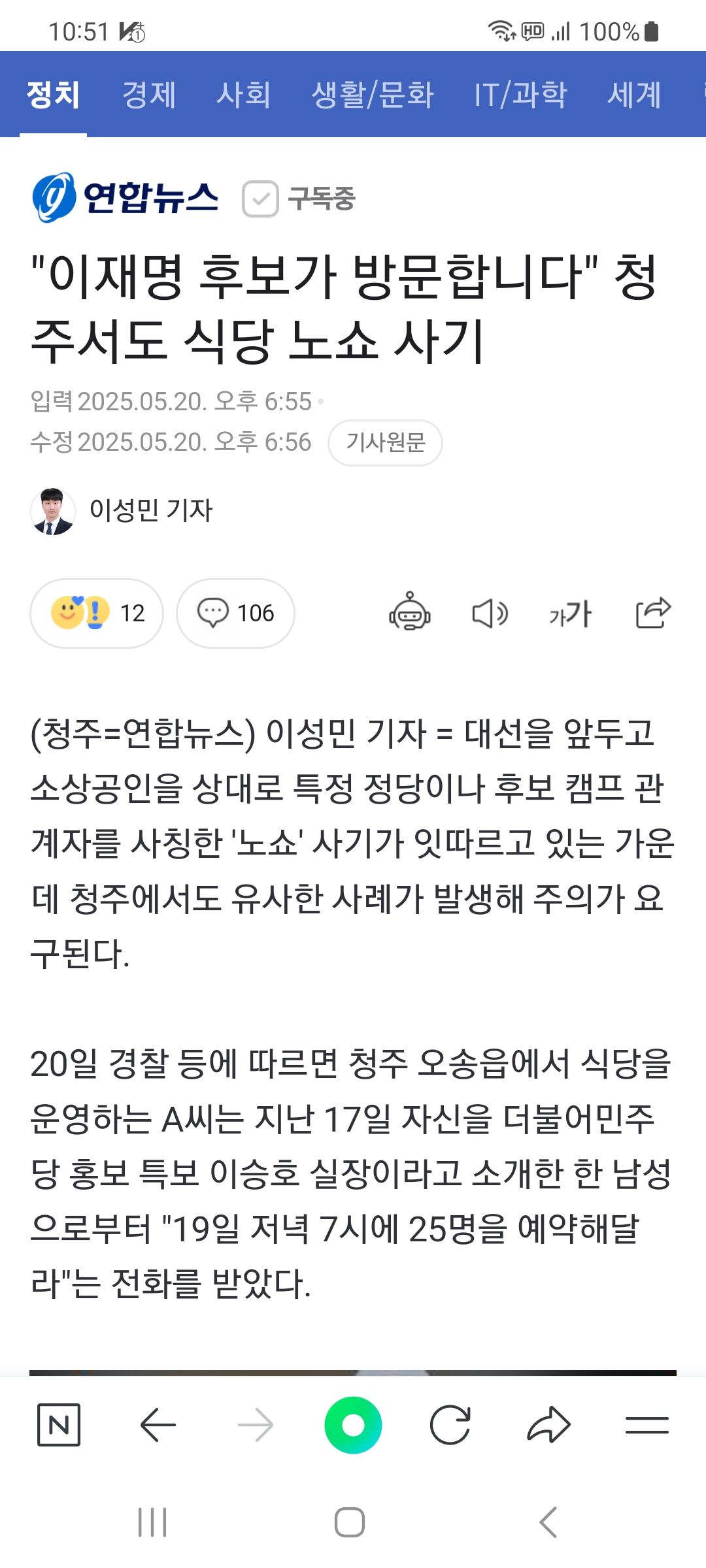Open the 연합뉴스 press page

126,197
